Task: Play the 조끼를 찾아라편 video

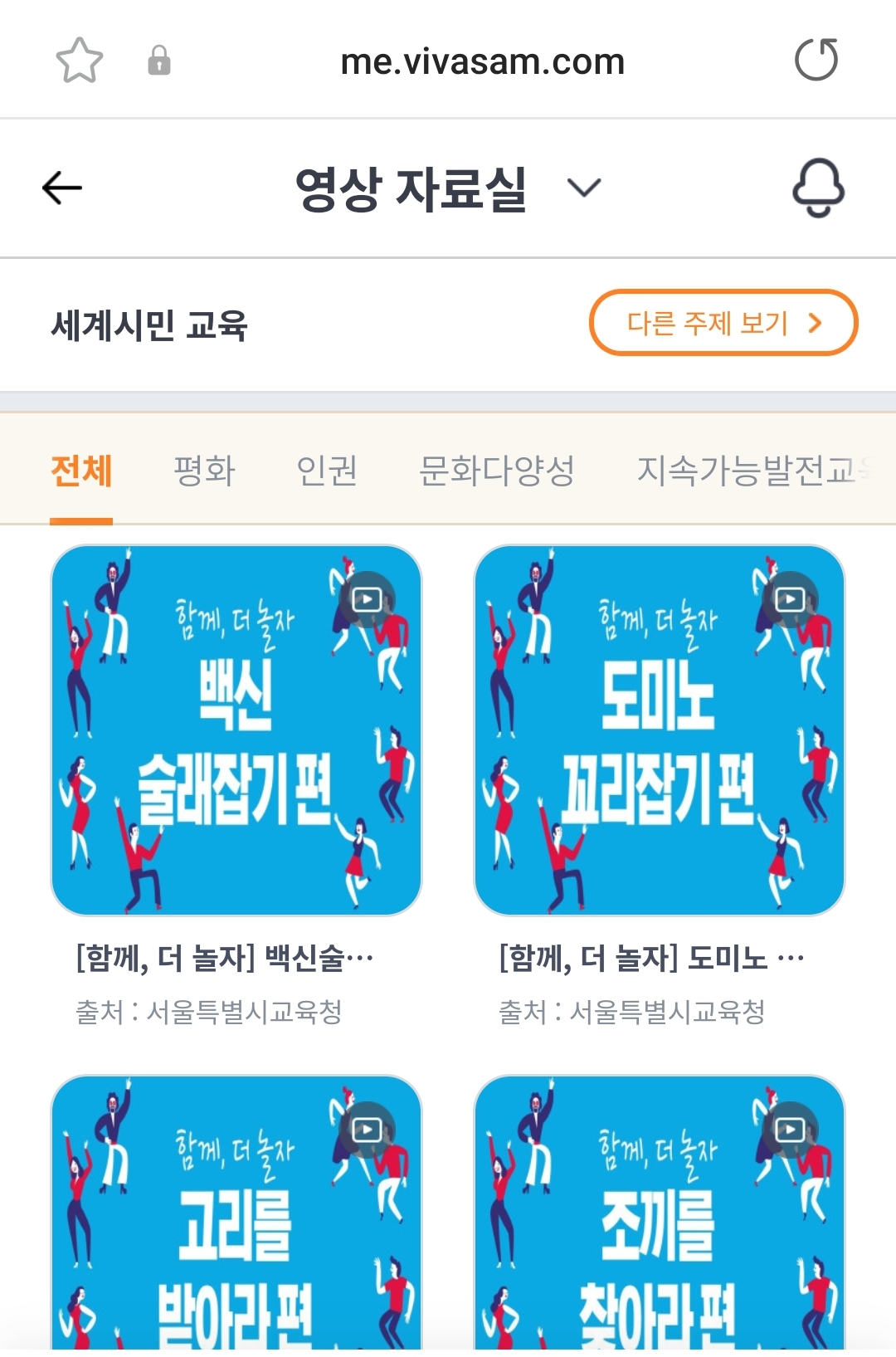Action: coord(660,1212)
